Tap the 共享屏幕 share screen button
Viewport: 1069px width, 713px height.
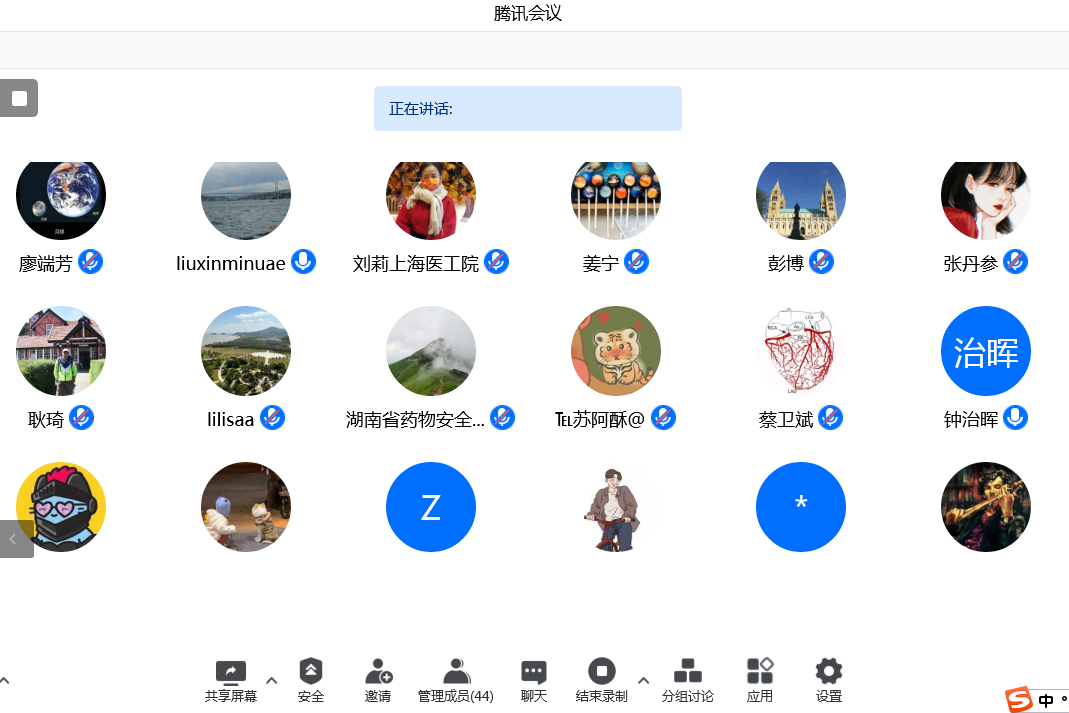pyautogui.click(x=230, y=681)
